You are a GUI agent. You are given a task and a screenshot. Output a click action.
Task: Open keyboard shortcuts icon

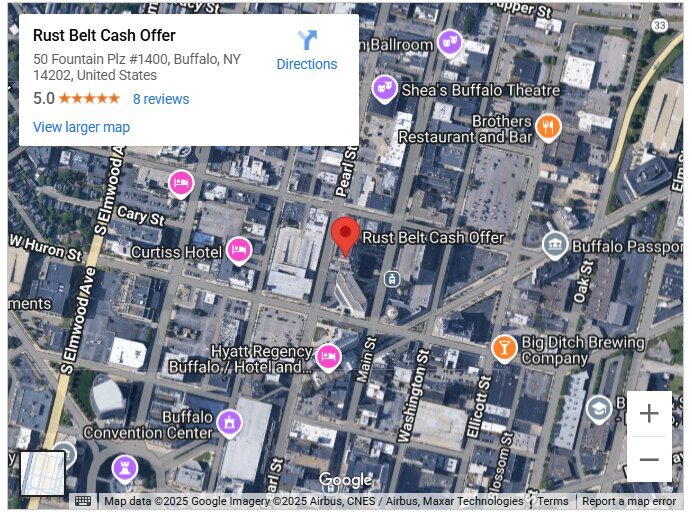83,501
